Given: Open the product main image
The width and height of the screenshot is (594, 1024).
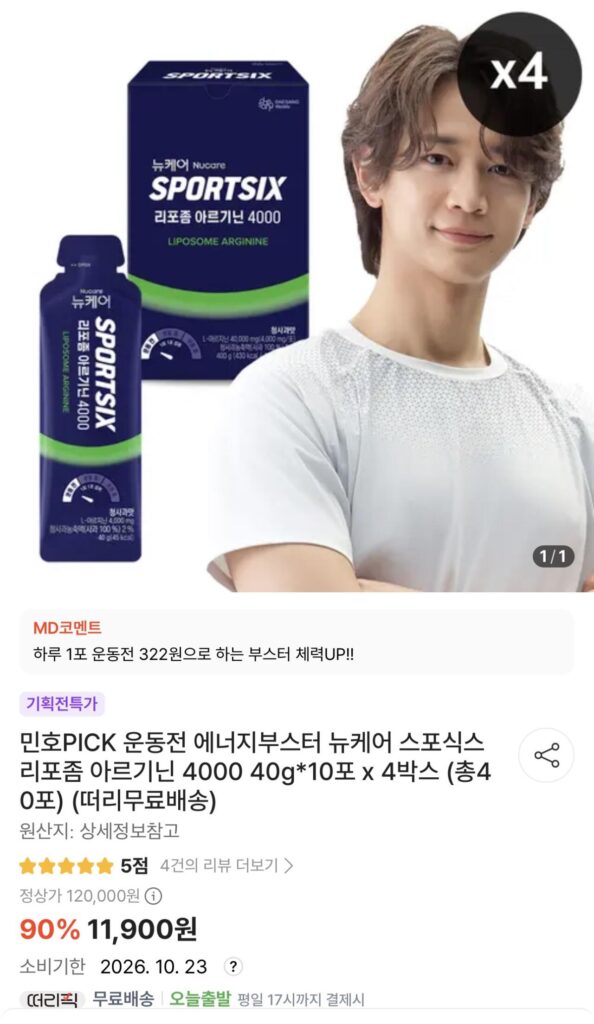Looking at the screenshot, I should pyautogui.click(x=297, y=296).
